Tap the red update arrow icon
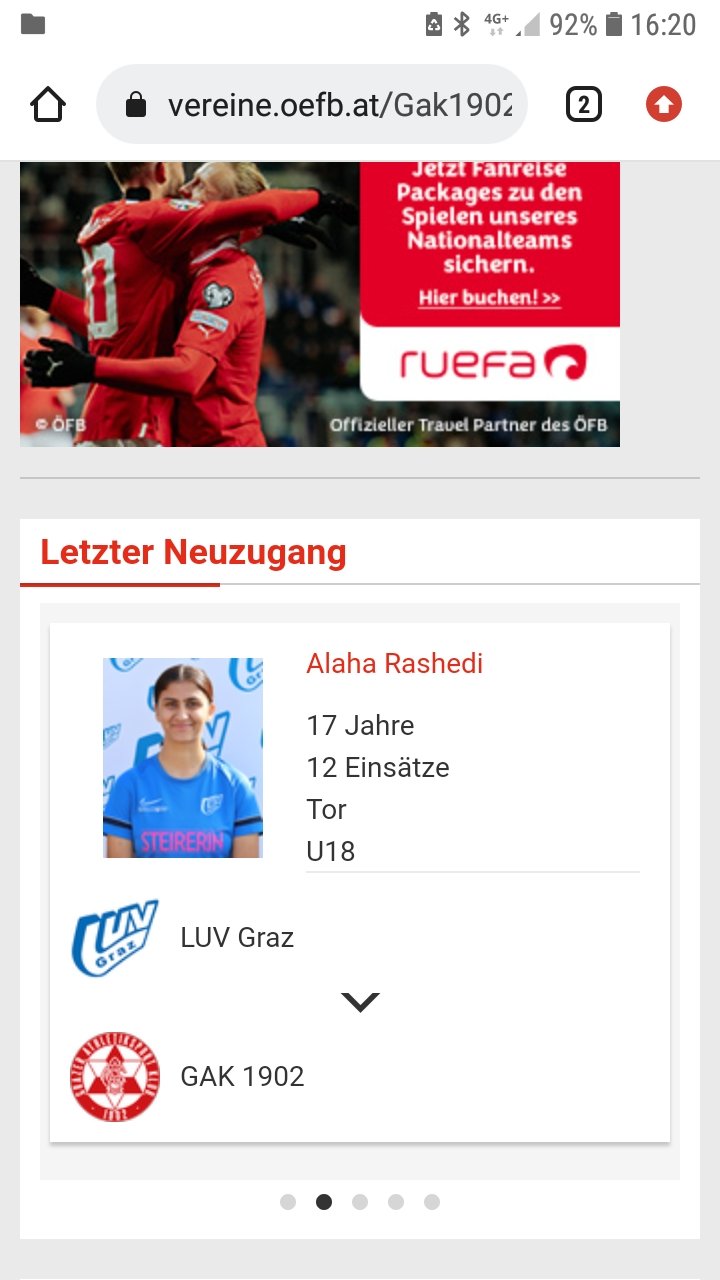 (663, 105)
